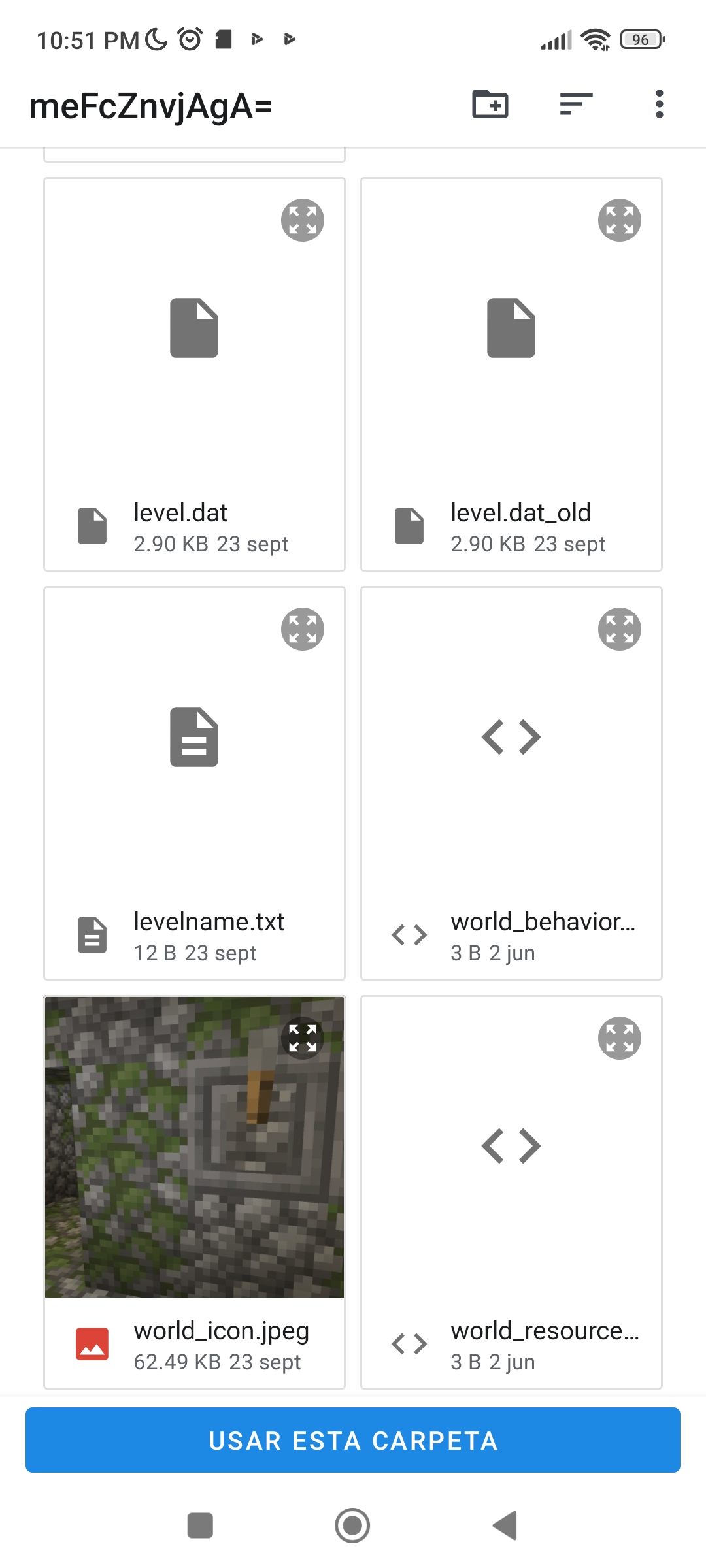This screenshot has height=1568, width=706.
Task: Expand preview of level.dat_old
Action: (x=620, y=220)
